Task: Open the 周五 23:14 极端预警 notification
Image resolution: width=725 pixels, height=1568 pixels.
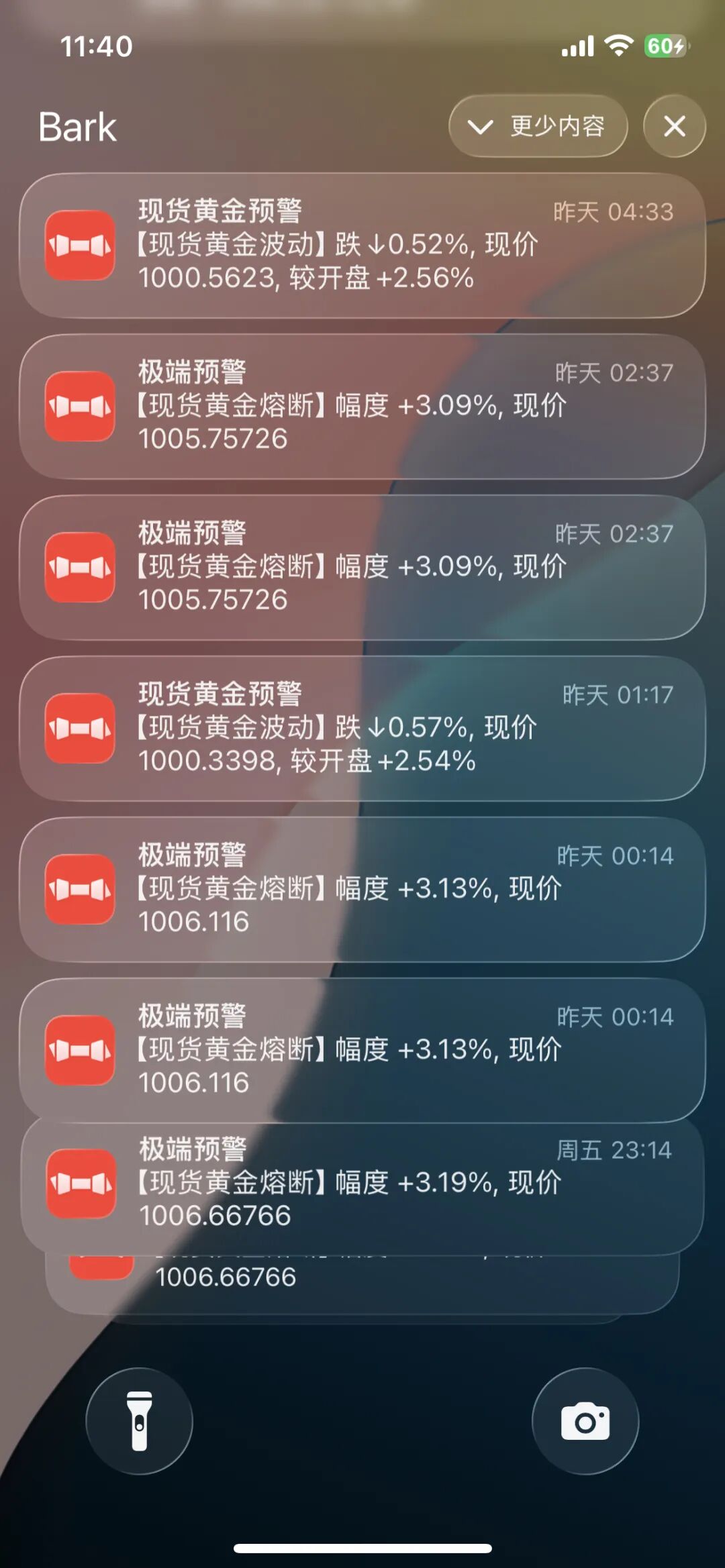Action: 362,1184
